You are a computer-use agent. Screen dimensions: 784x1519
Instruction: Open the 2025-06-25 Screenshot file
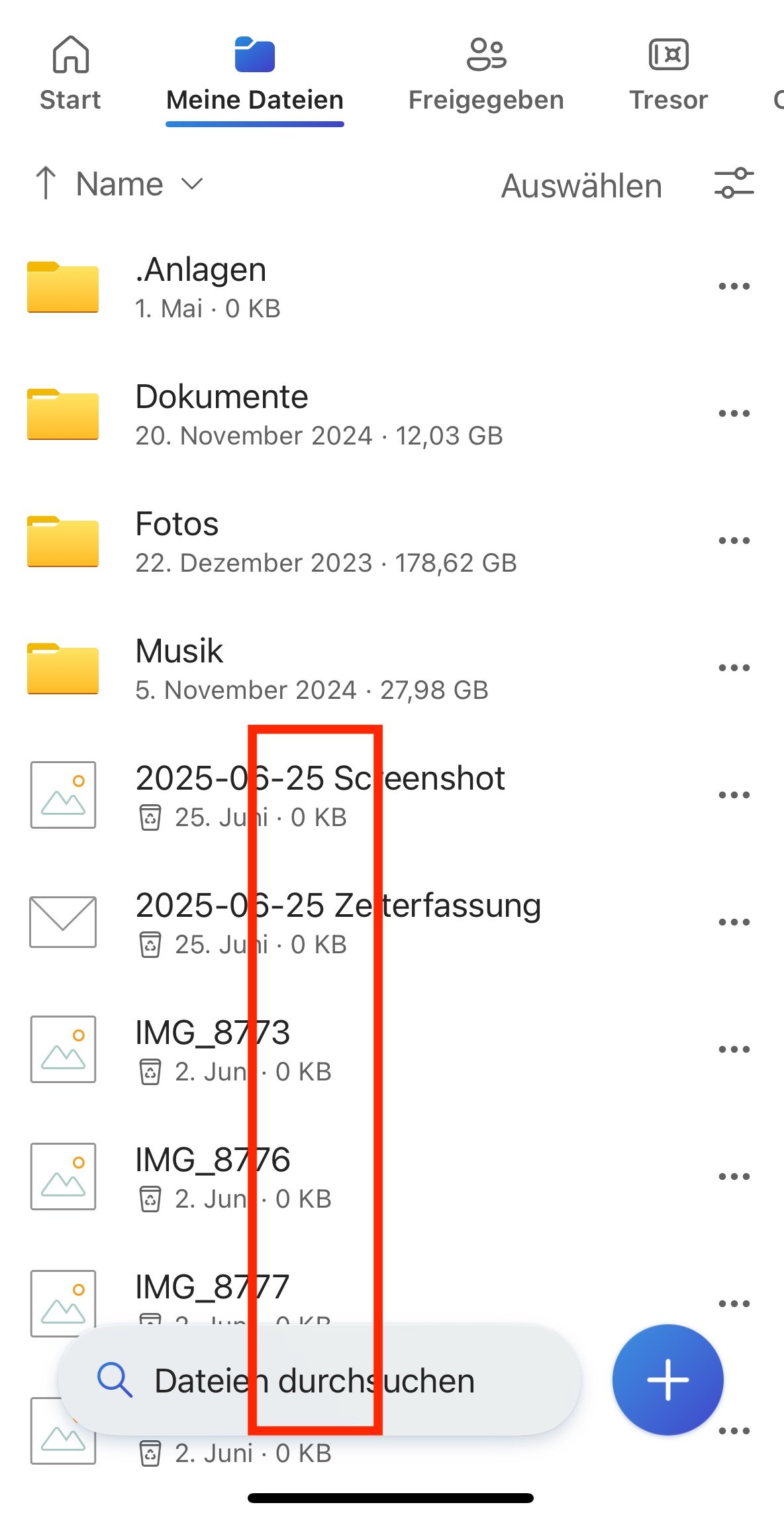[320, 795]
